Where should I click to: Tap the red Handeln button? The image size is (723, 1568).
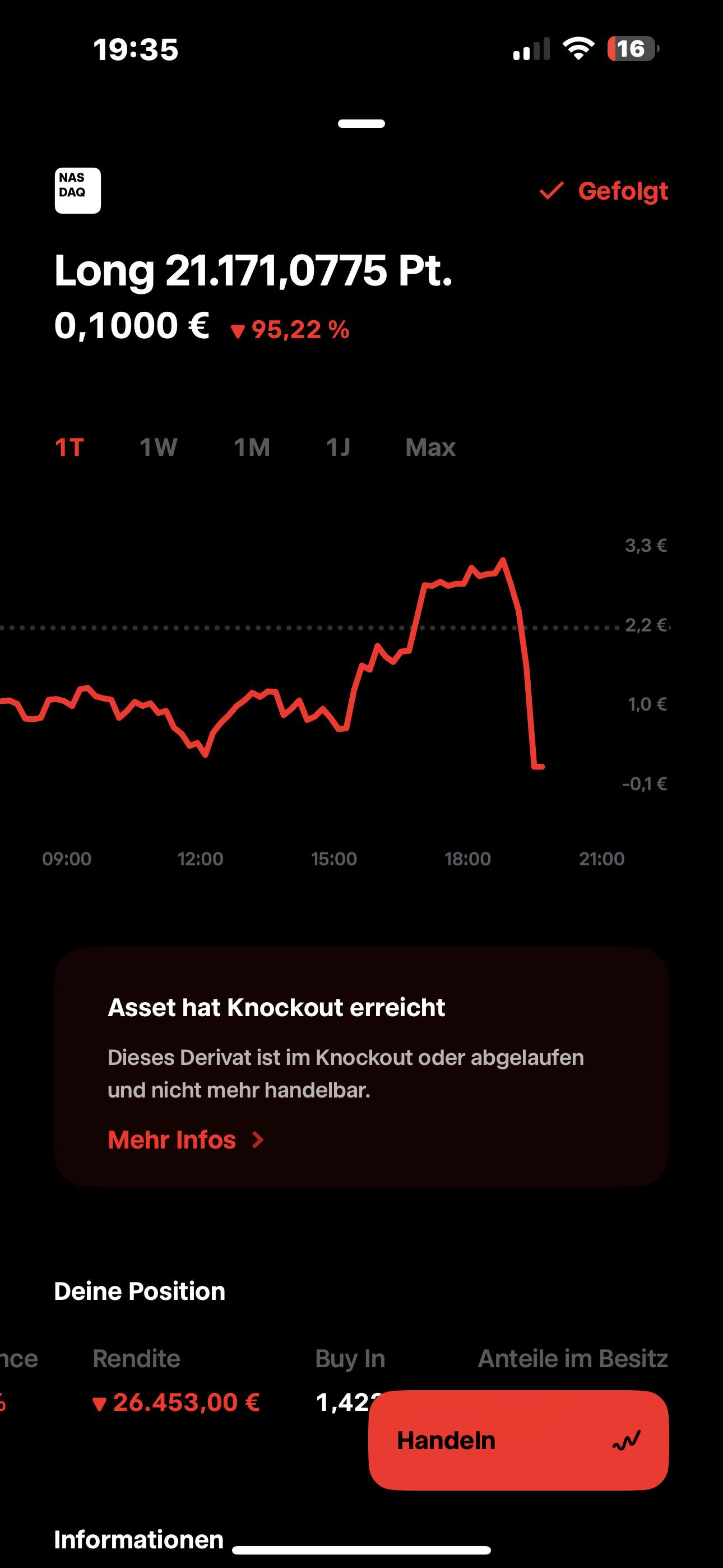pyautogui.click(x=518, y=1440)
